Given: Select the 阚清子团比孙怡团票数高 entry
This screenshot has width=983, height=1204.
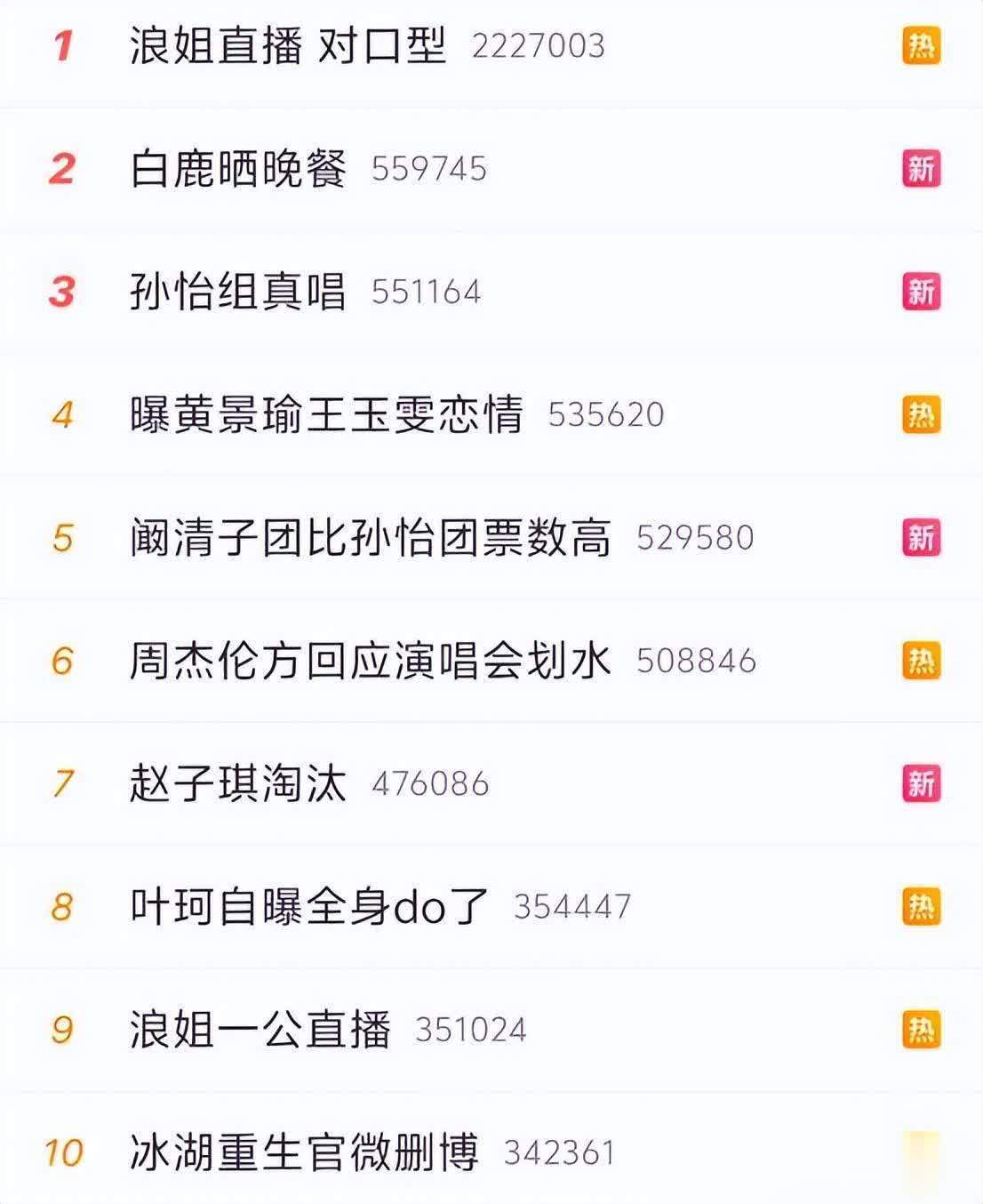Looking at the screenshot, I should coord(370,538).
